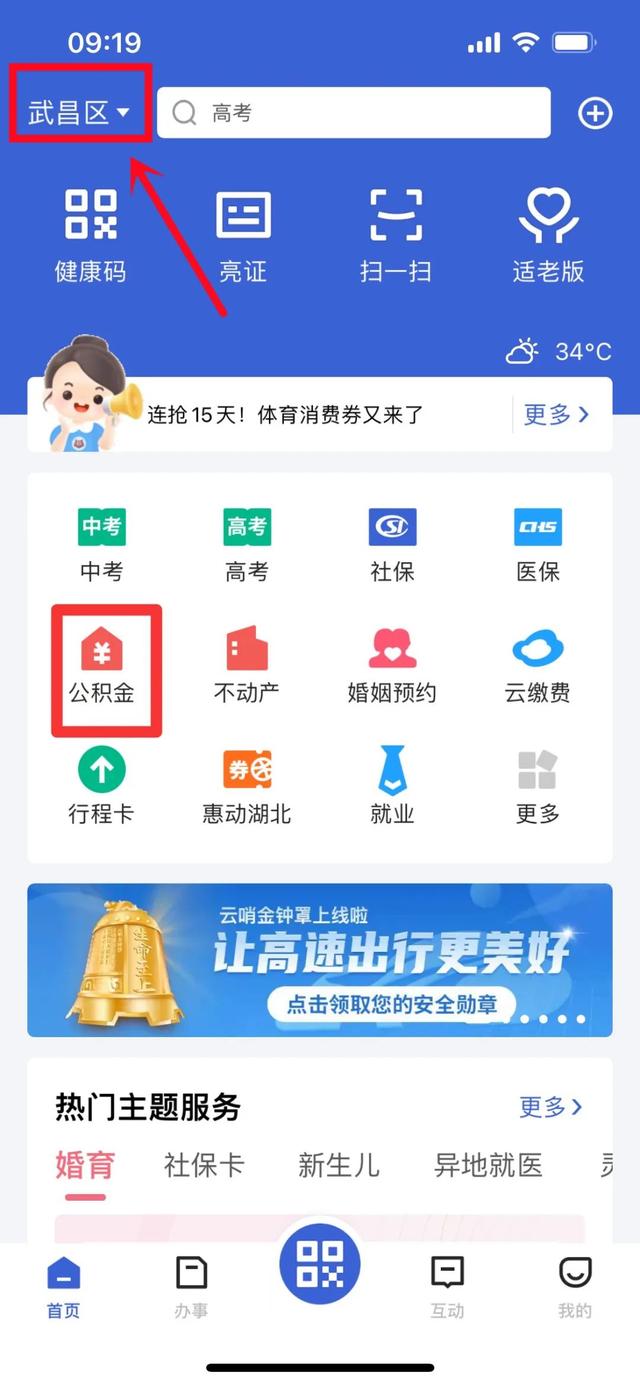Switch to 适老版 elderly mode

coord(548,234)
